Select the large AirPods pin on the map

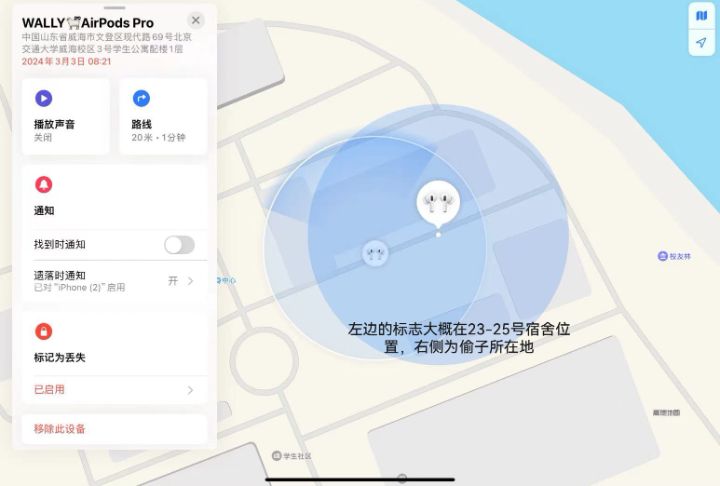click(437, 202)
